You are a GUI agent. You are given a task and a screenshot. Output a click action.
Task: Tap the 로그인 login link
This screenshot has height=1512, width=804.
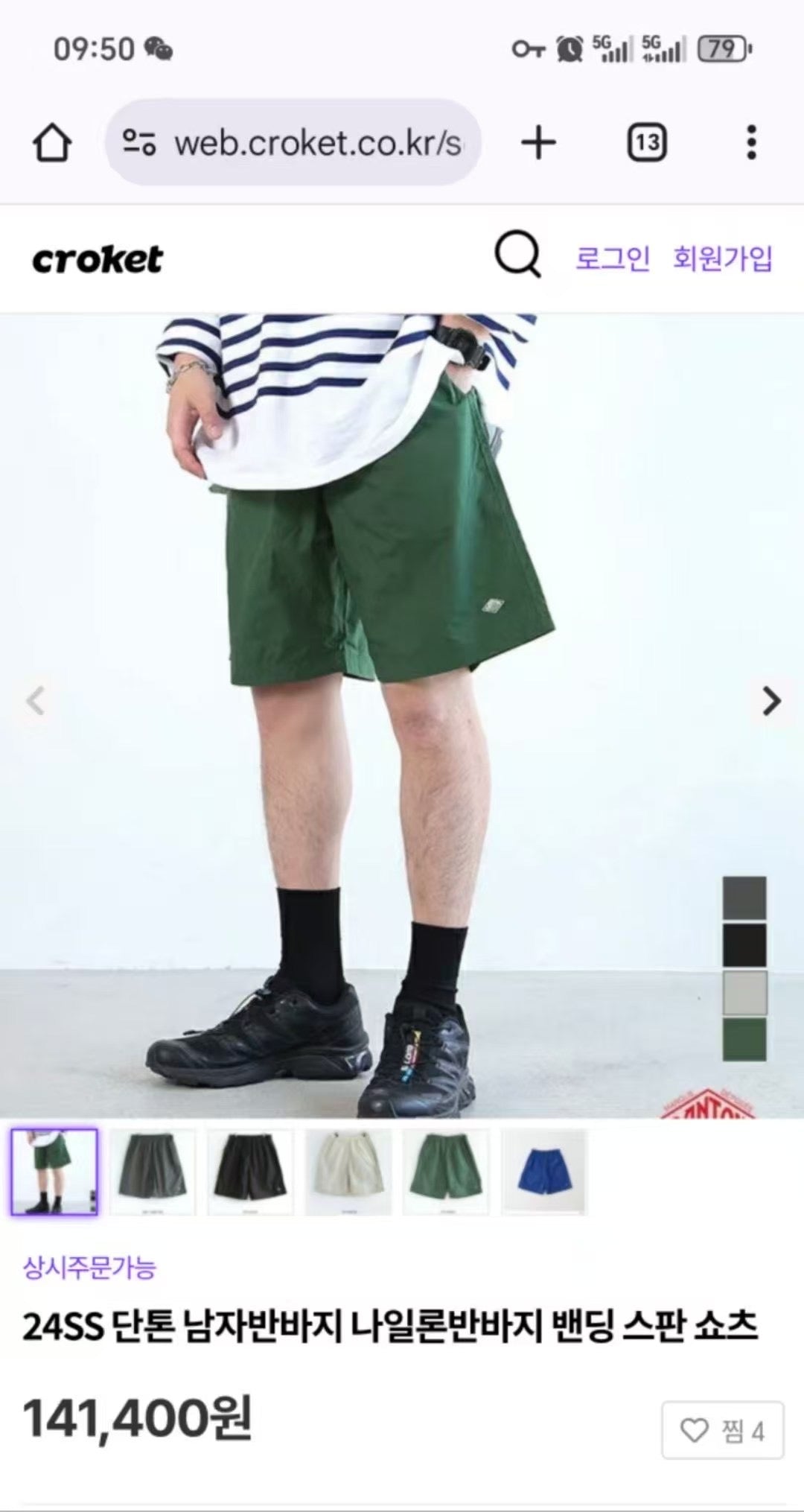[x=613, y=258]
